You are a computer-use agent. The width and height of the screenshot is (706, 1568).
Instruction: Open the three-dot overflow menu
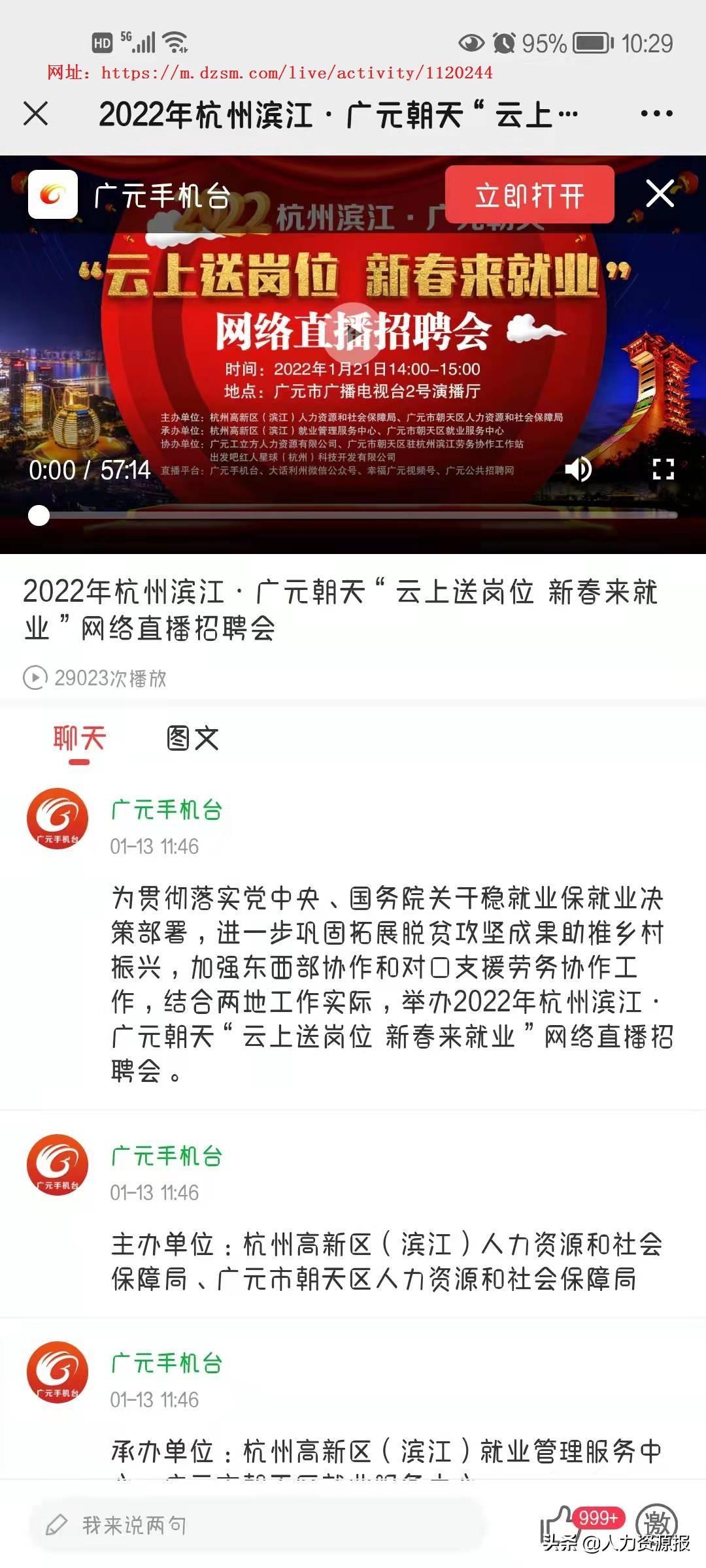656,114
